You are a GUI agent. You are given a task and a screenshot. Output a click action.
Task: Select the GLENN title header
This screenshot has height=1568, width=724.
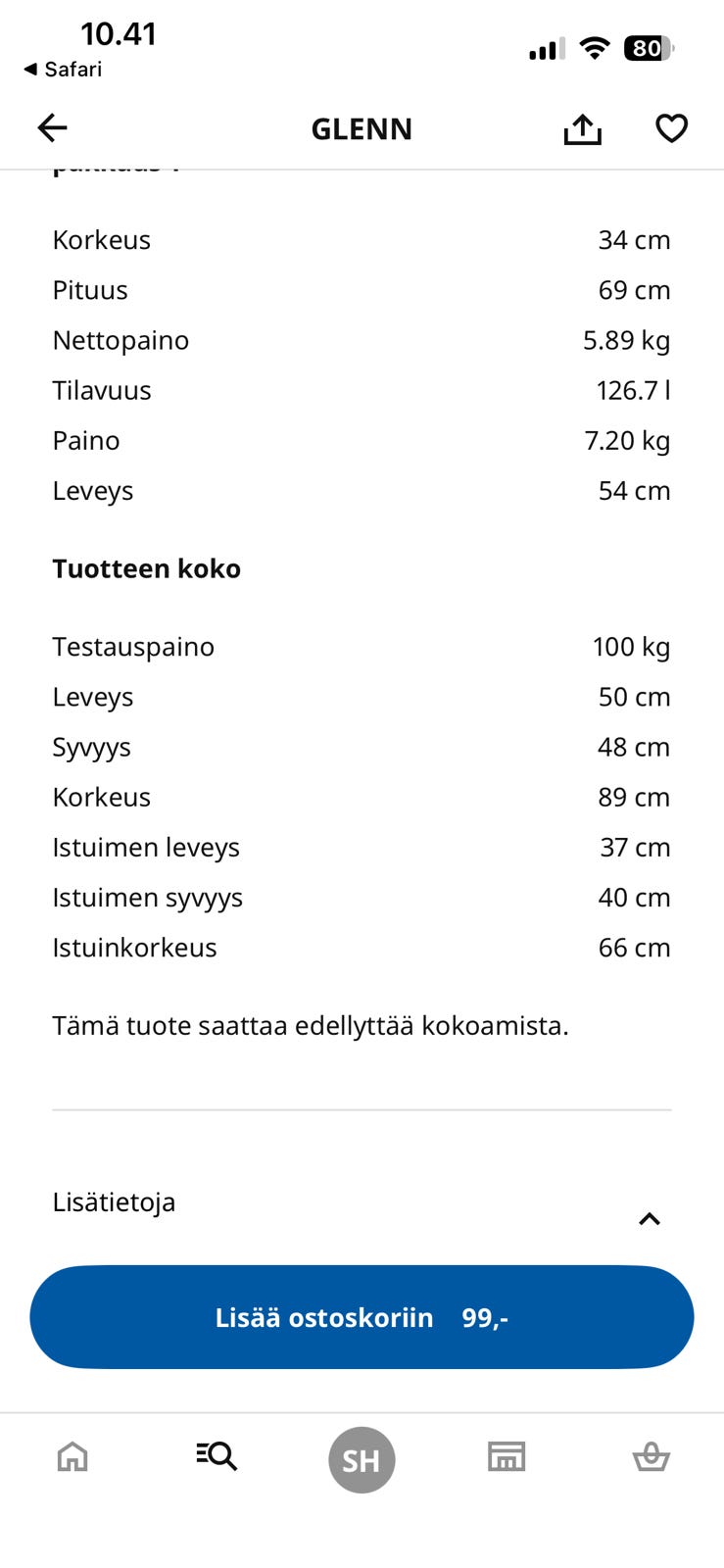coord(362,128)
